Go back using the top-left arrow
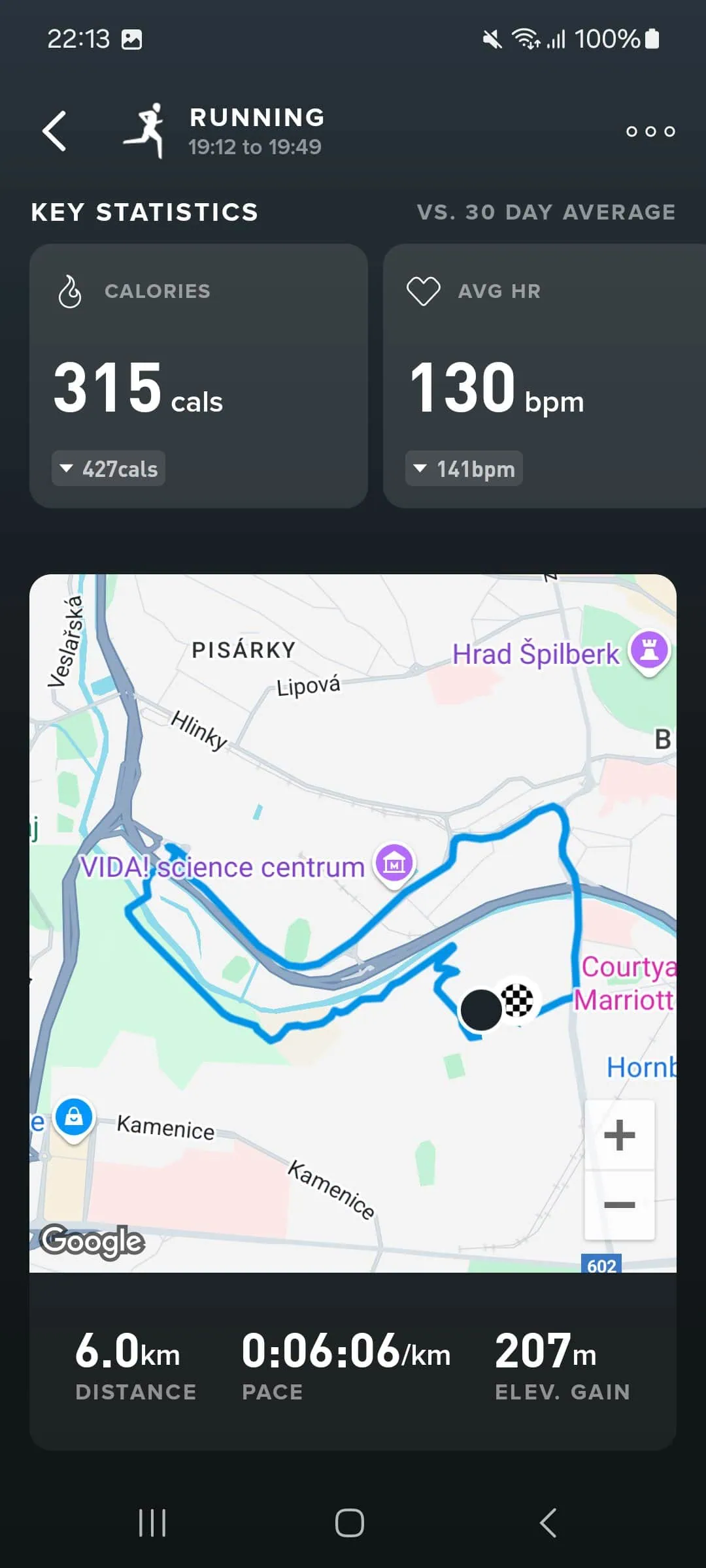 [x=55, y=131]
